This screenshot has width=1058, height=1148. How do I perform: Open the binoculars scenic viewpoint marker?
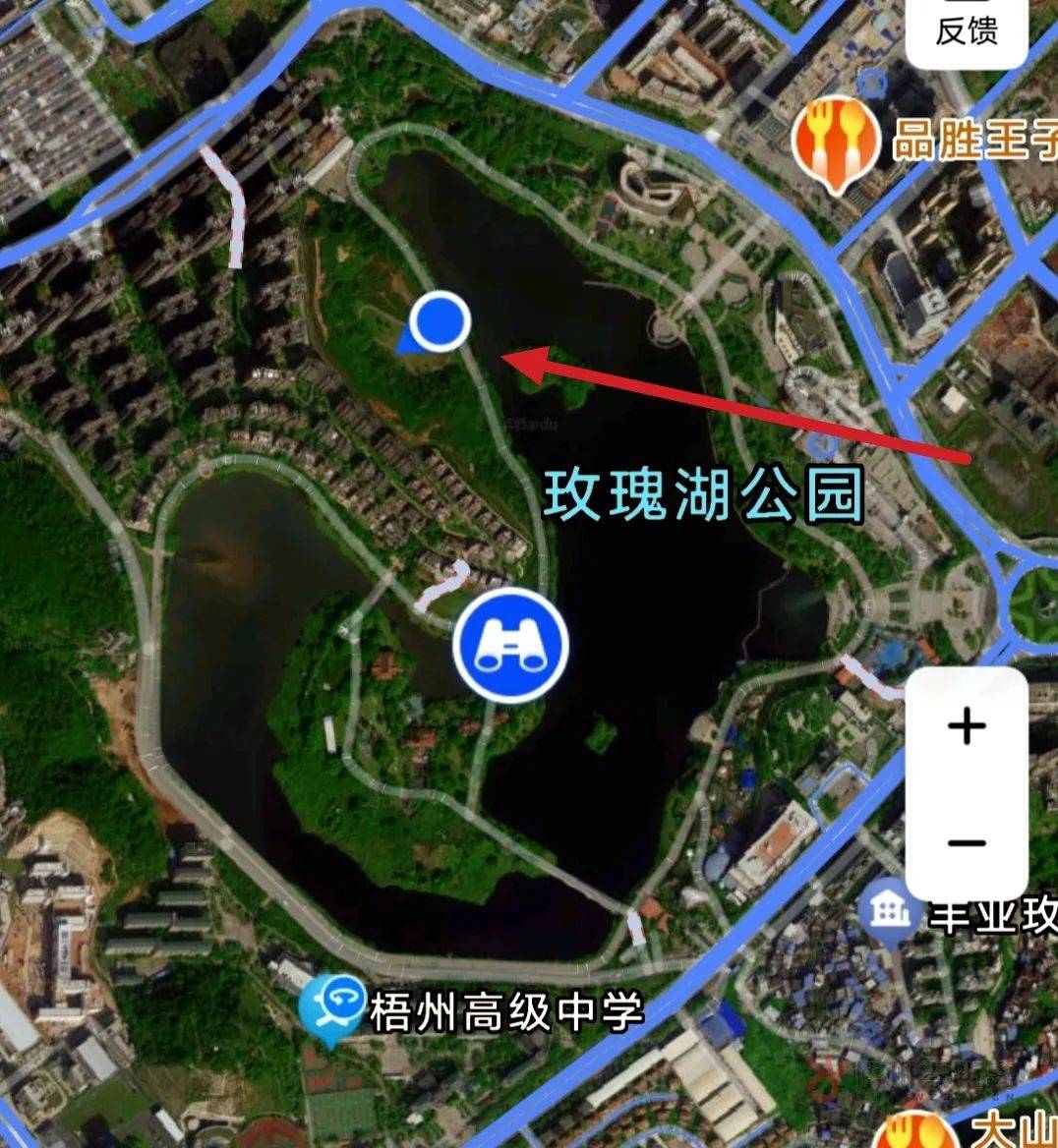(x=510, y=645)
